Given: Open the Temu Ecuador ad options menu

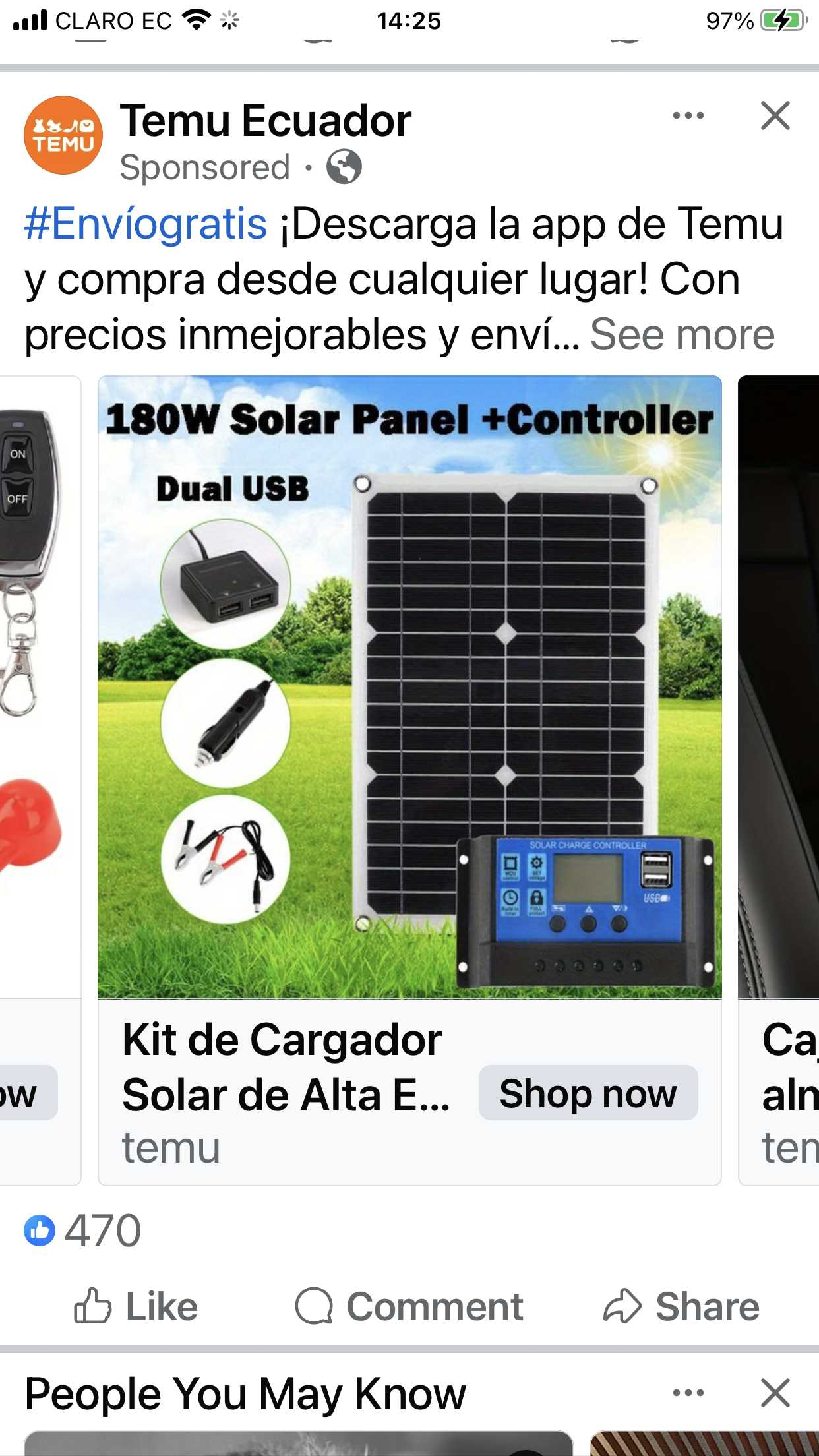Looking at the screenshot, I should [688, 116].
